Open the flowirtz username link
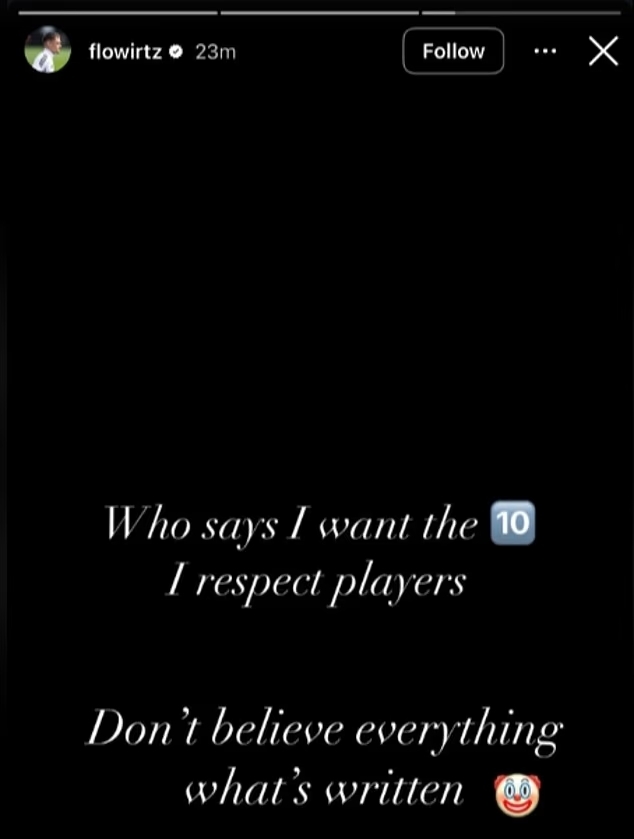 [126, 52]
